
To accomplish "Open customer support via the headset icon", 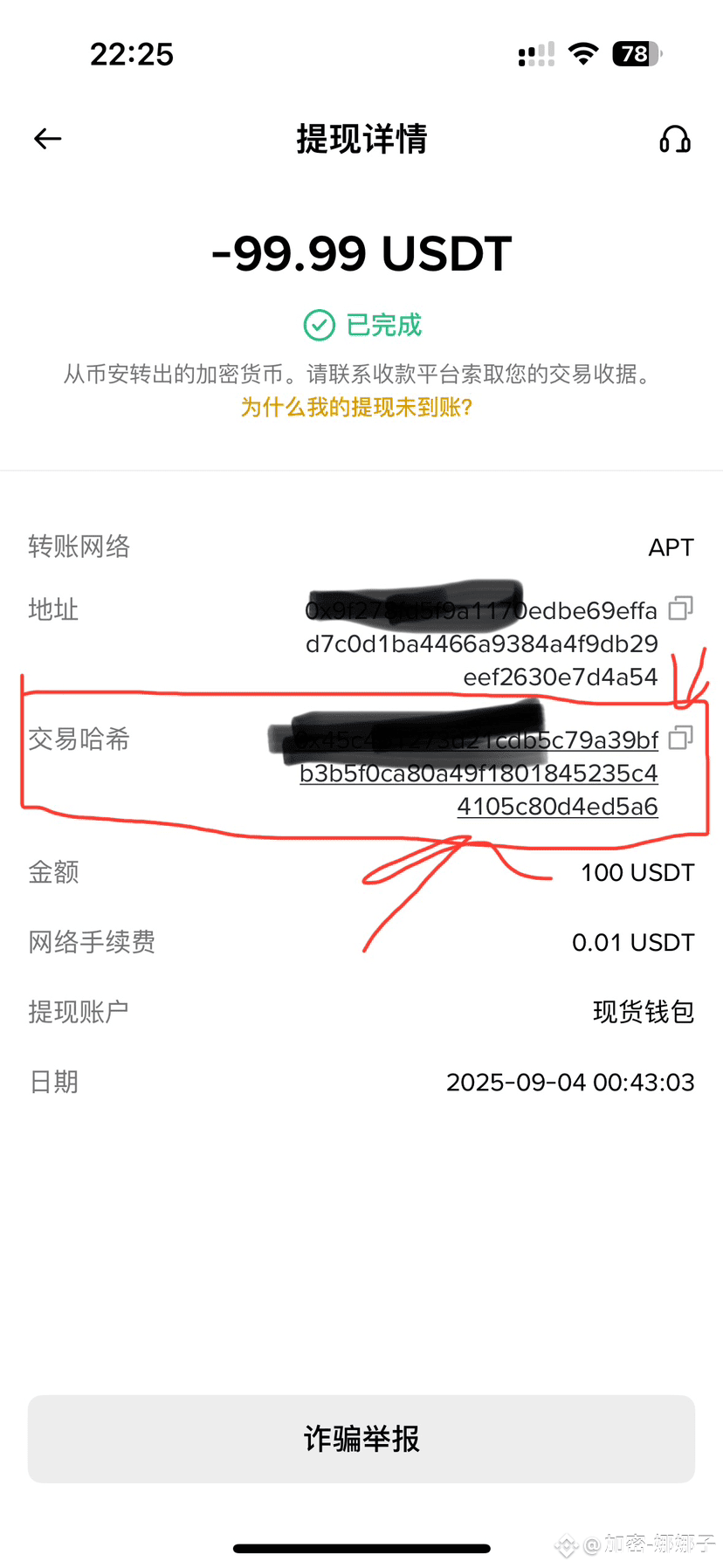I will click(675, 139).
